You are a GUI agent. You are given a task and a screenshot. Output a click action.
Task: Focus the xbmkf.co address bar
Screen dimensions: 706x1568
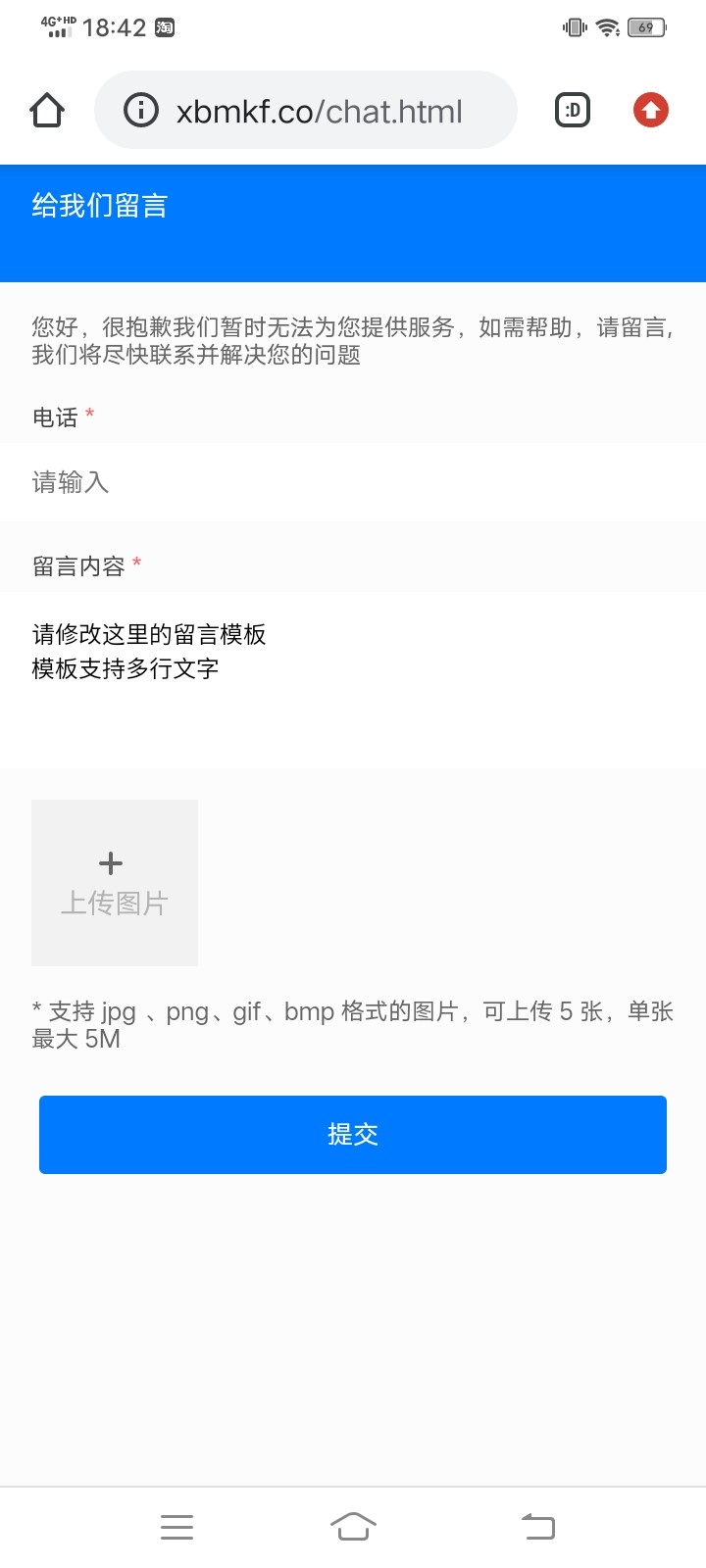[320, 112]
